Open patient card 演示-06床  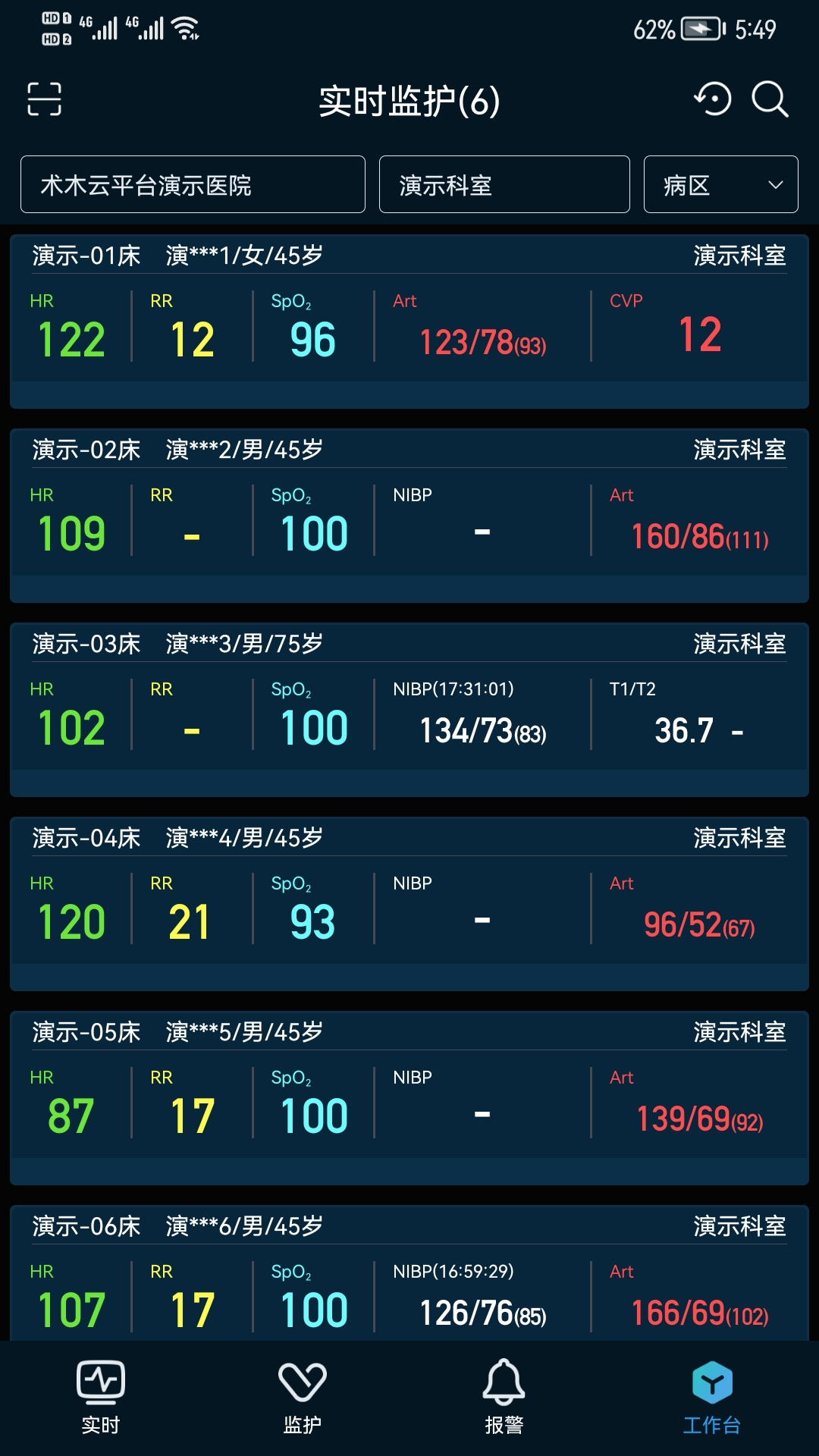click(409, 1282)
